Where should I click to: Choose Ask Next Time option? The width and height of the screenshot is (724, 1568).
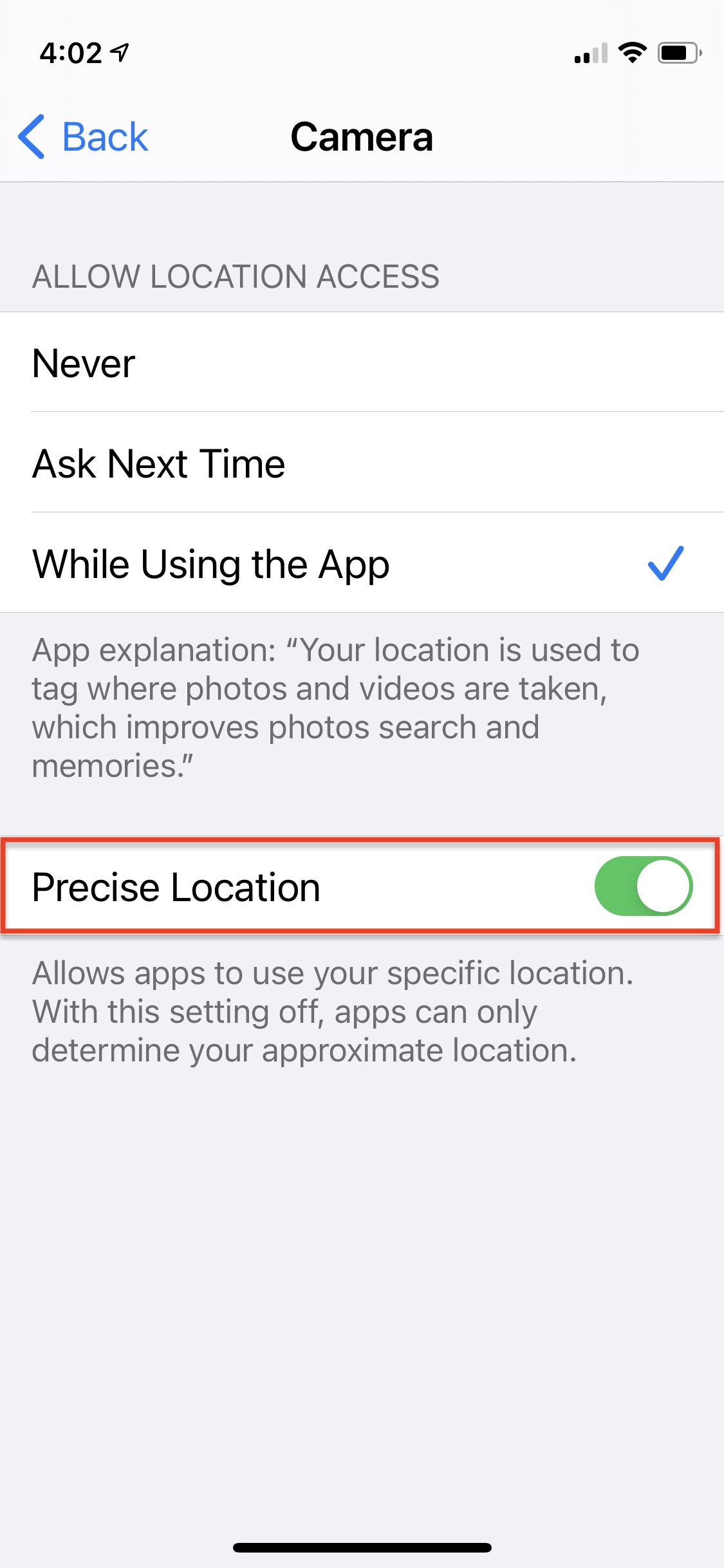tap(362, 463)
